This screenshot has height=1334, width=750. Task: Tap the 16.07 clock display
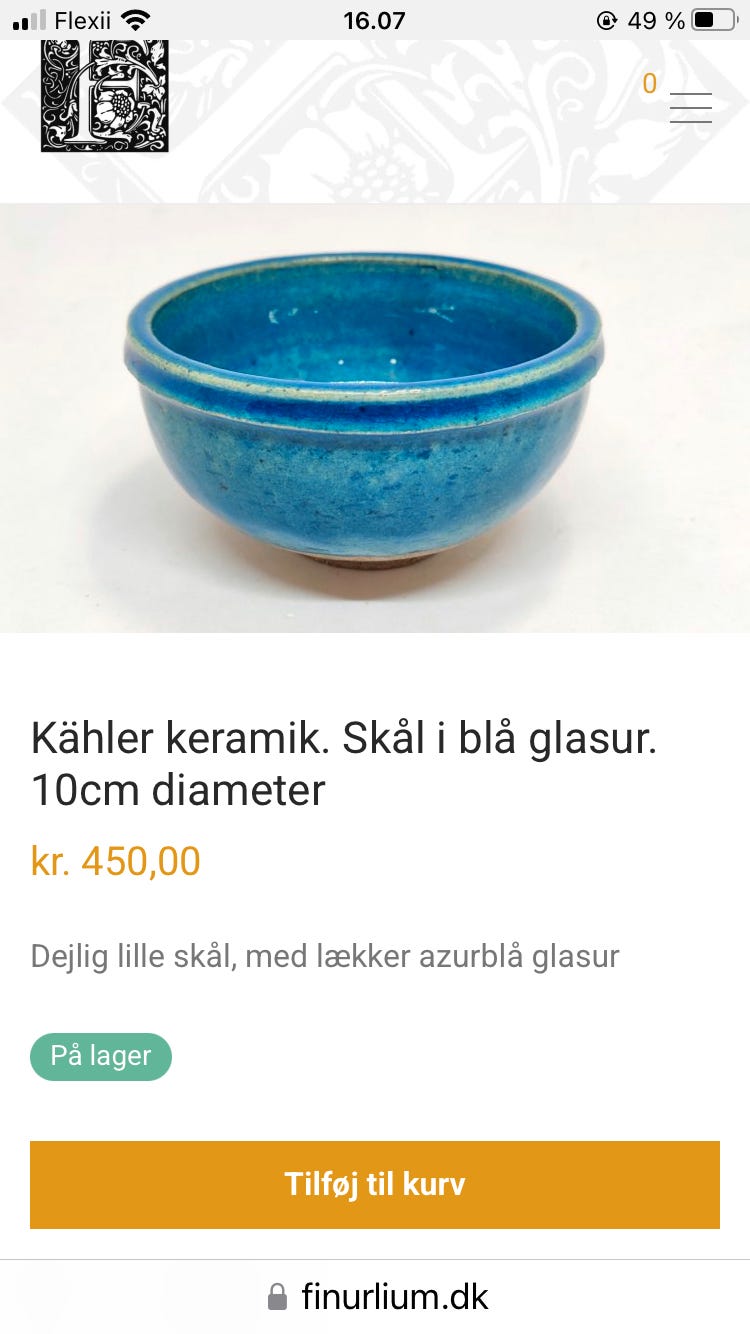pyautogui.click(x=374, y=18)
